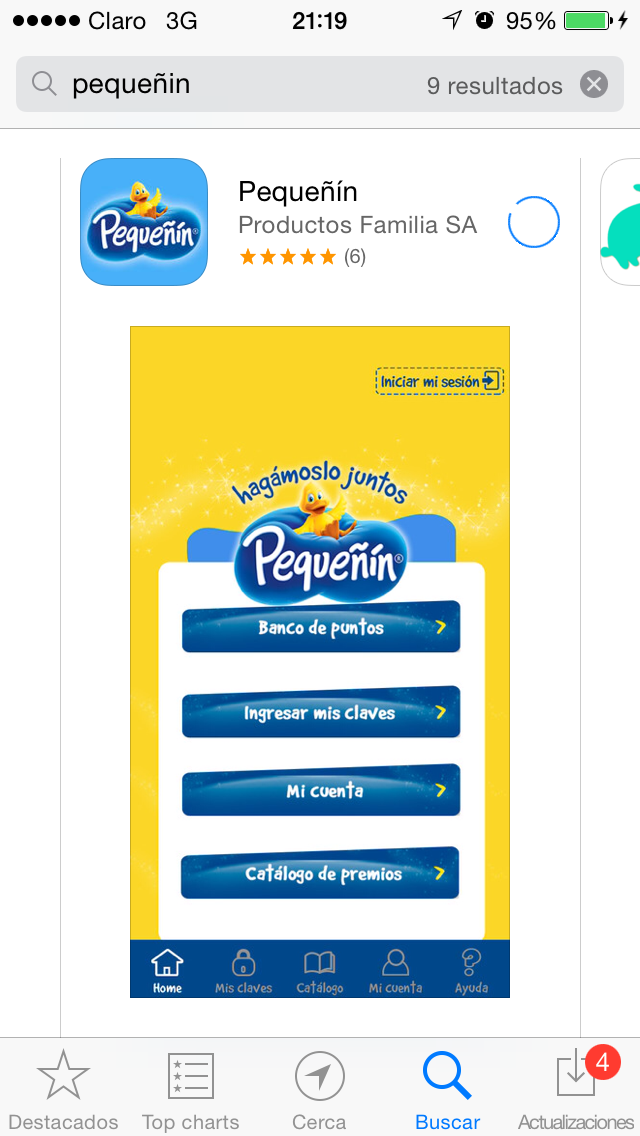Select the Buscar tab
This screenshot has height=1136, width=640.
(447, 1090)
